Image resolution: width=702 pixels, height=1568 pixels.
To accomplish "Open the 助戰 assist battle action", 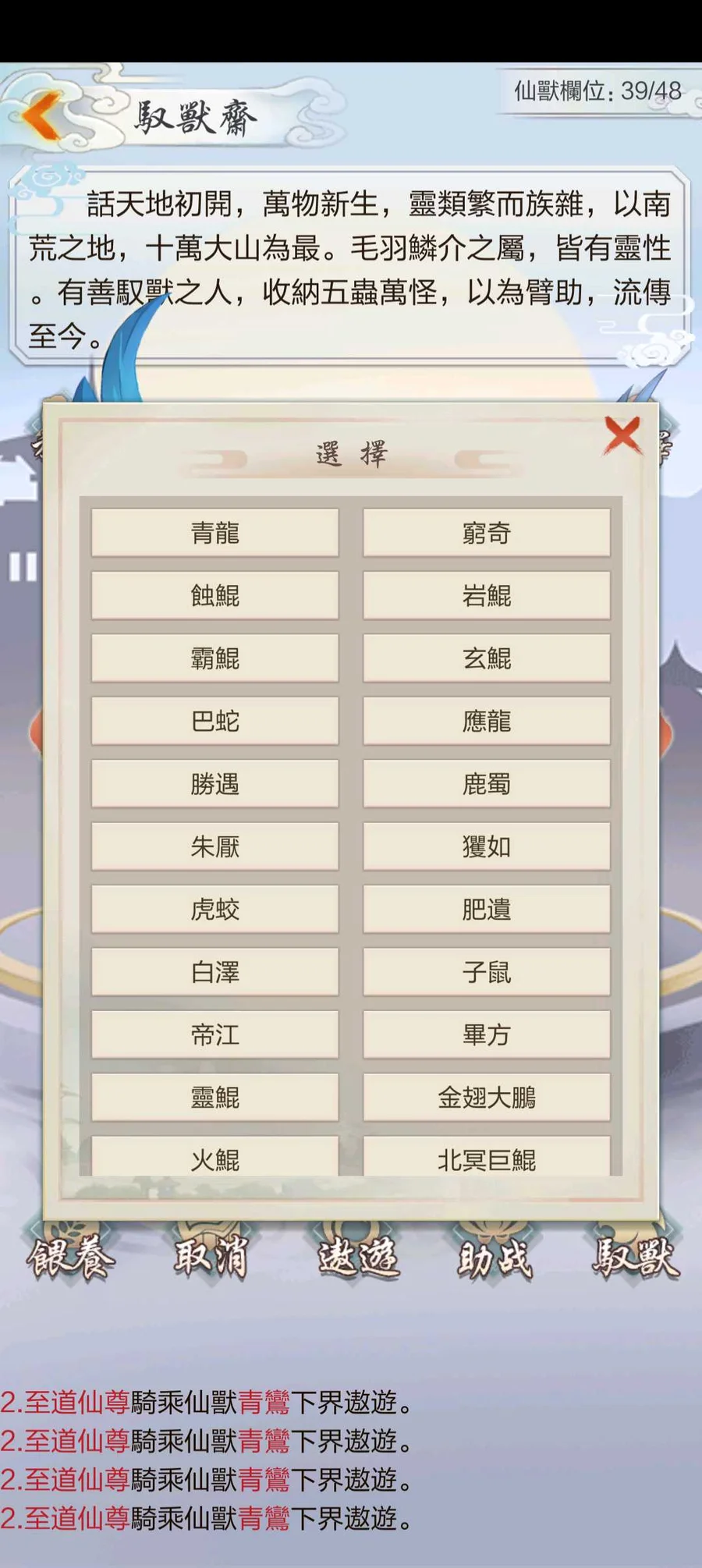I will pyautogui.click(x=495, y=1258).
